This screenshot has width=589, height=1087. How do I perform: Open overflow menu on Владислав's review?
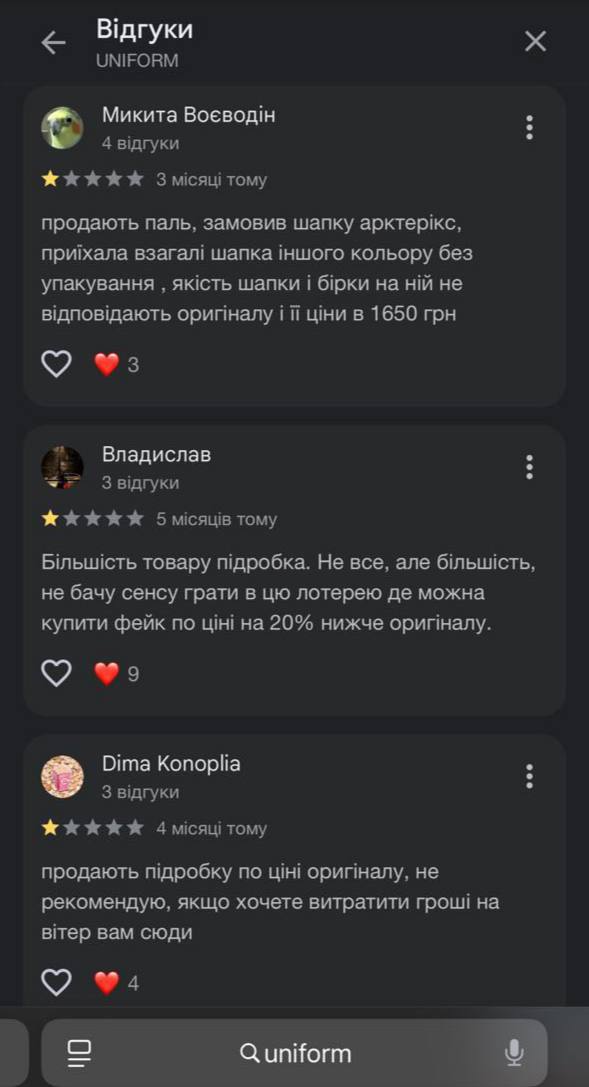point(529,467)
